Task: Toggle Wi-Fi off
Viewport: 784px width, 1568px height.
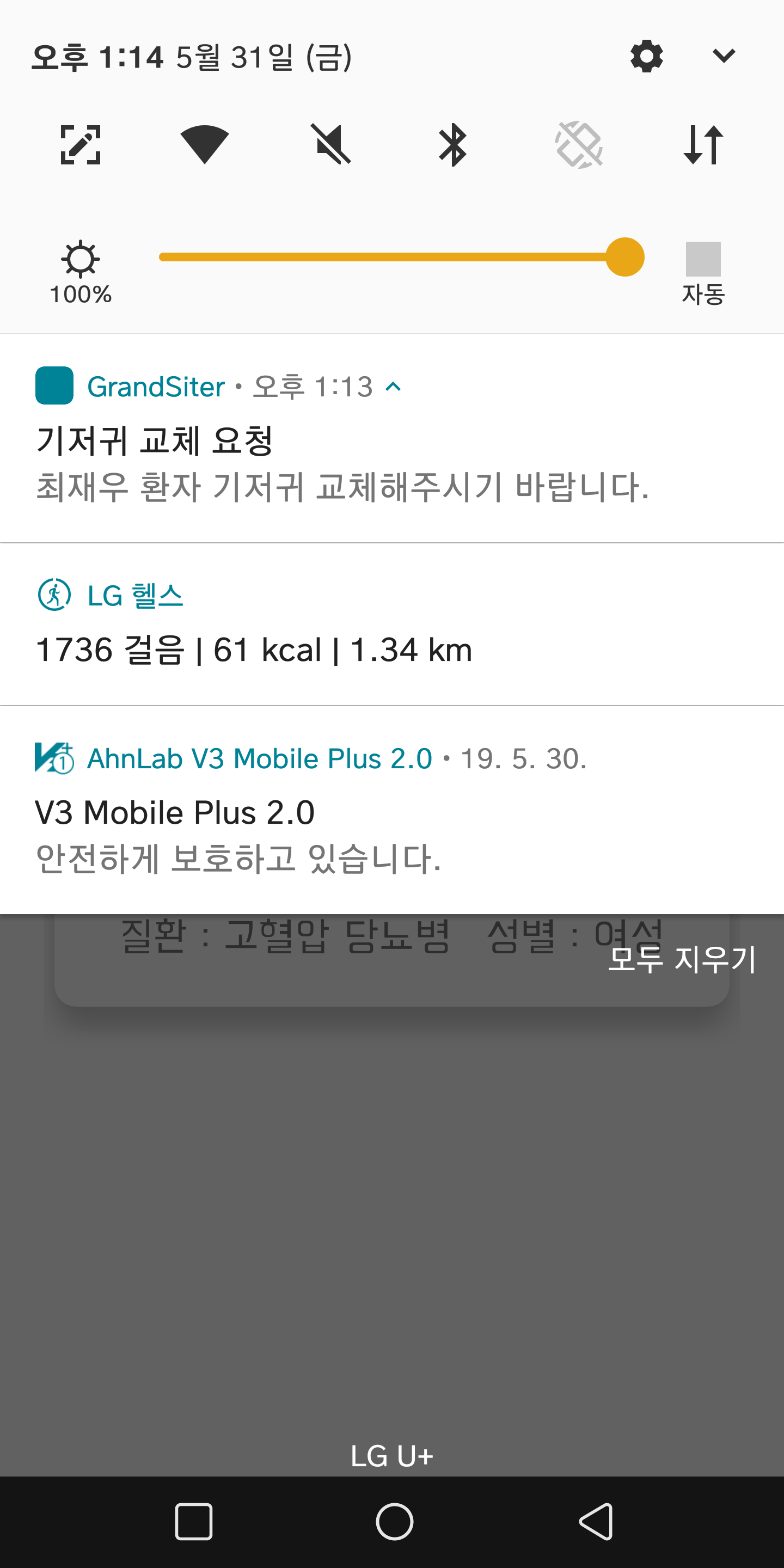Action: click(205, 145)
